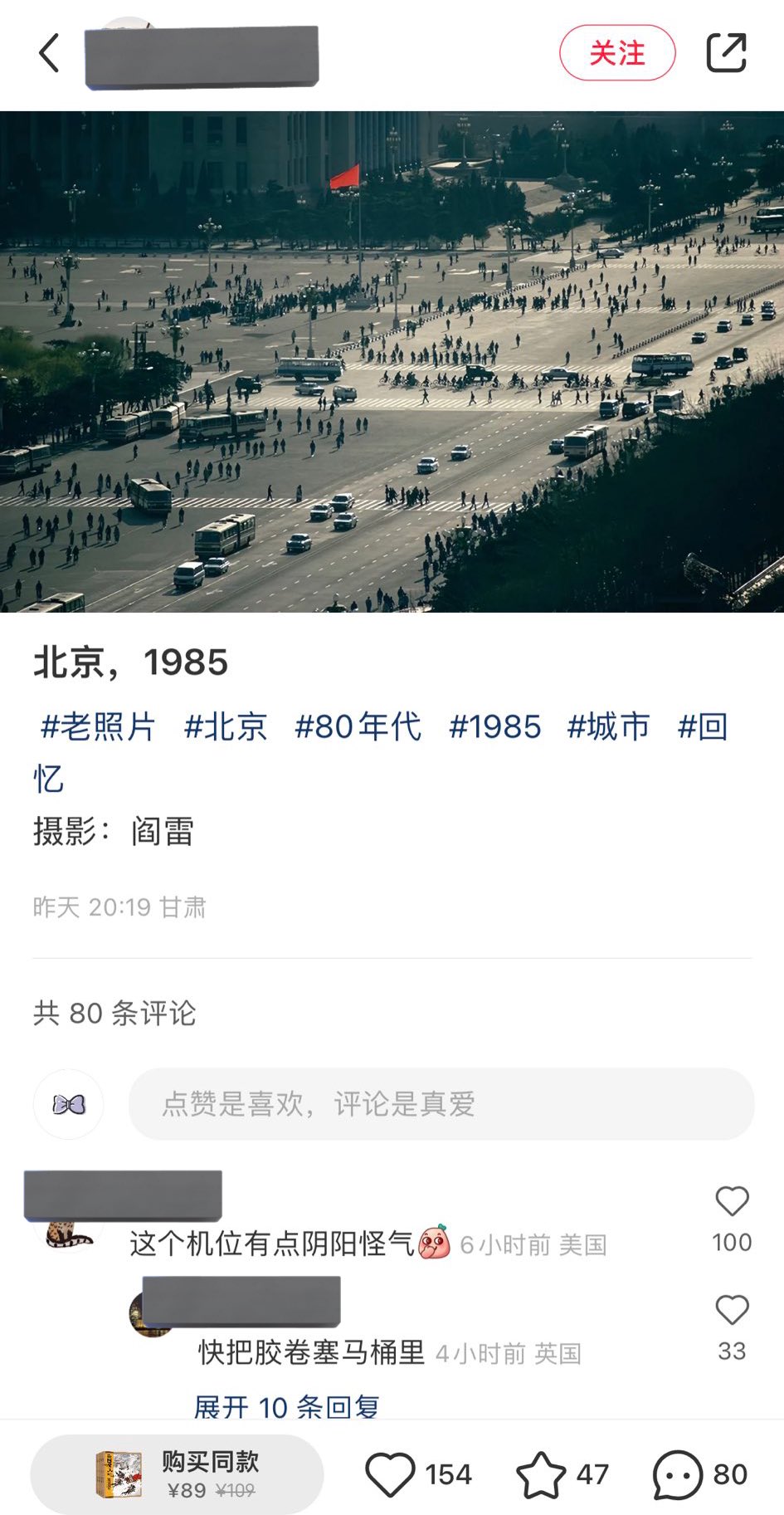Open the #老照片 hashtag
Image resolution: width=784 pixels, height=1515 pixels.
97,726
